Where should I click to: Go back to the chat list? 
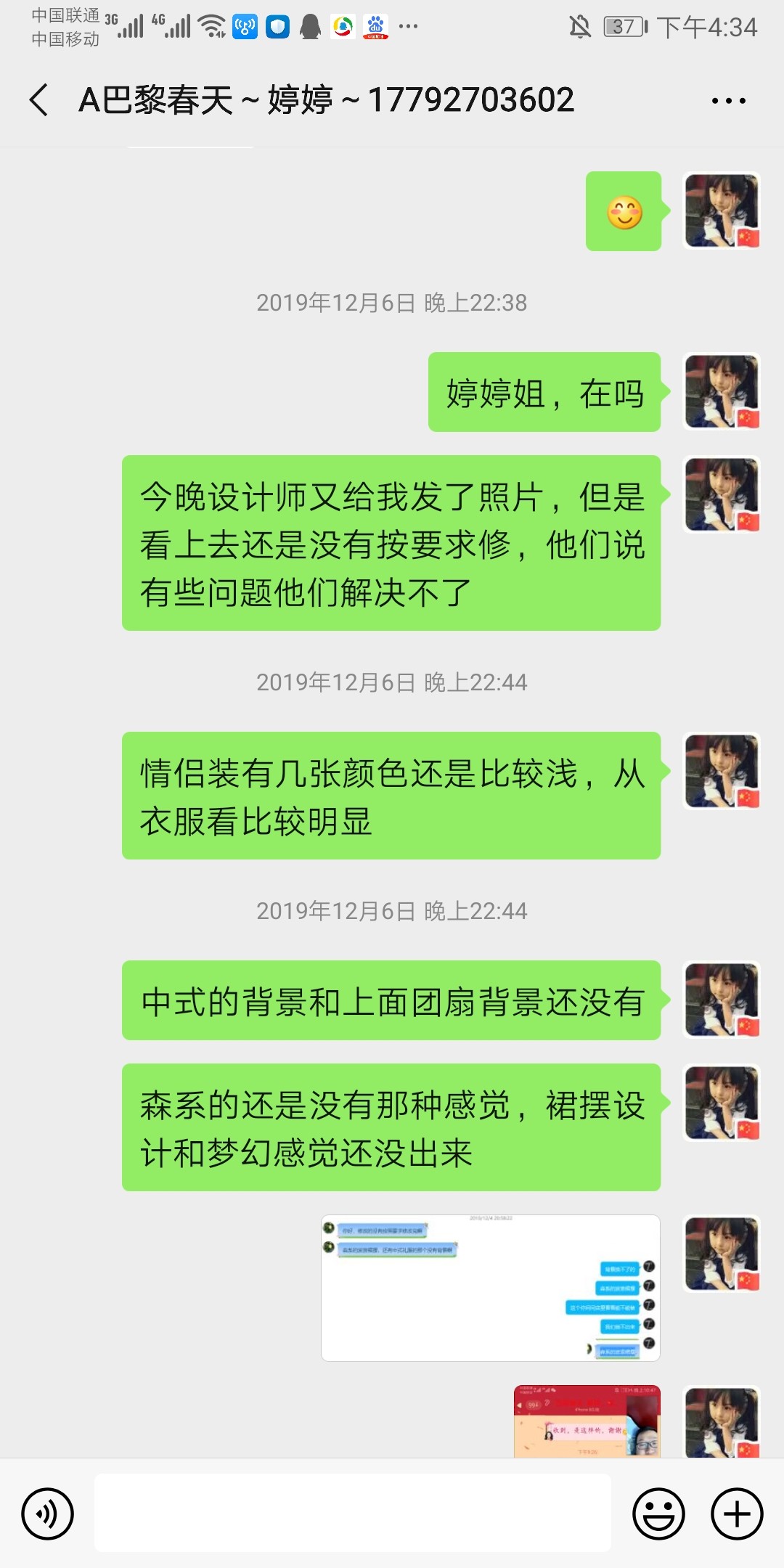[39, 99]
